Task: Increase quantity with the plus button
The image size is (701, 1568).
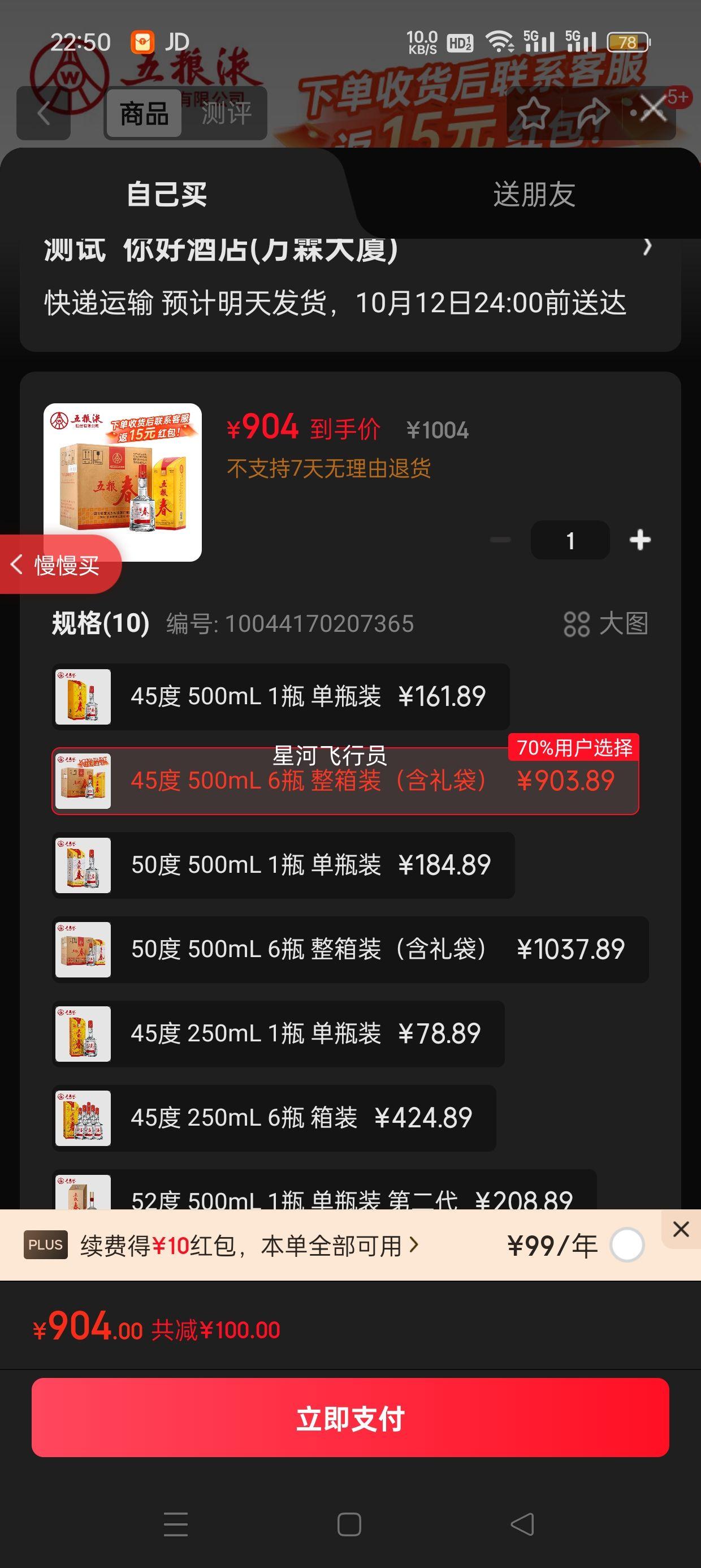Action: [639, 540]
